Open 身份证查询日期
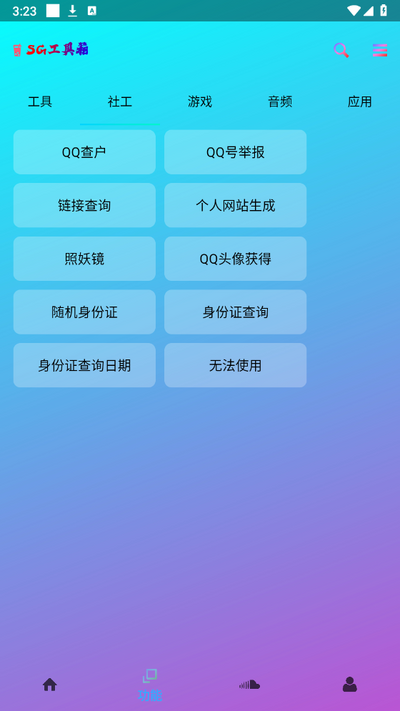400x711 pixels. [84, 365]
